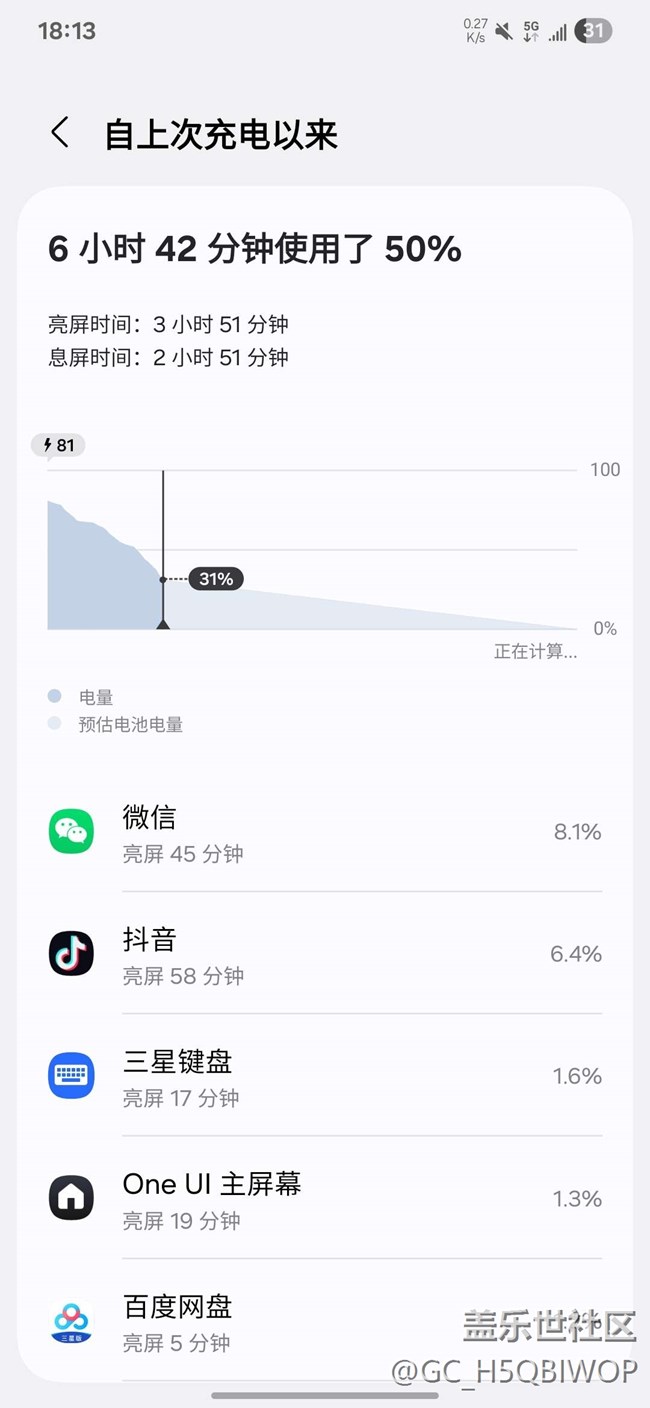
Task: Open 抖音 battery usage details
Action: (x=325, y=954)
